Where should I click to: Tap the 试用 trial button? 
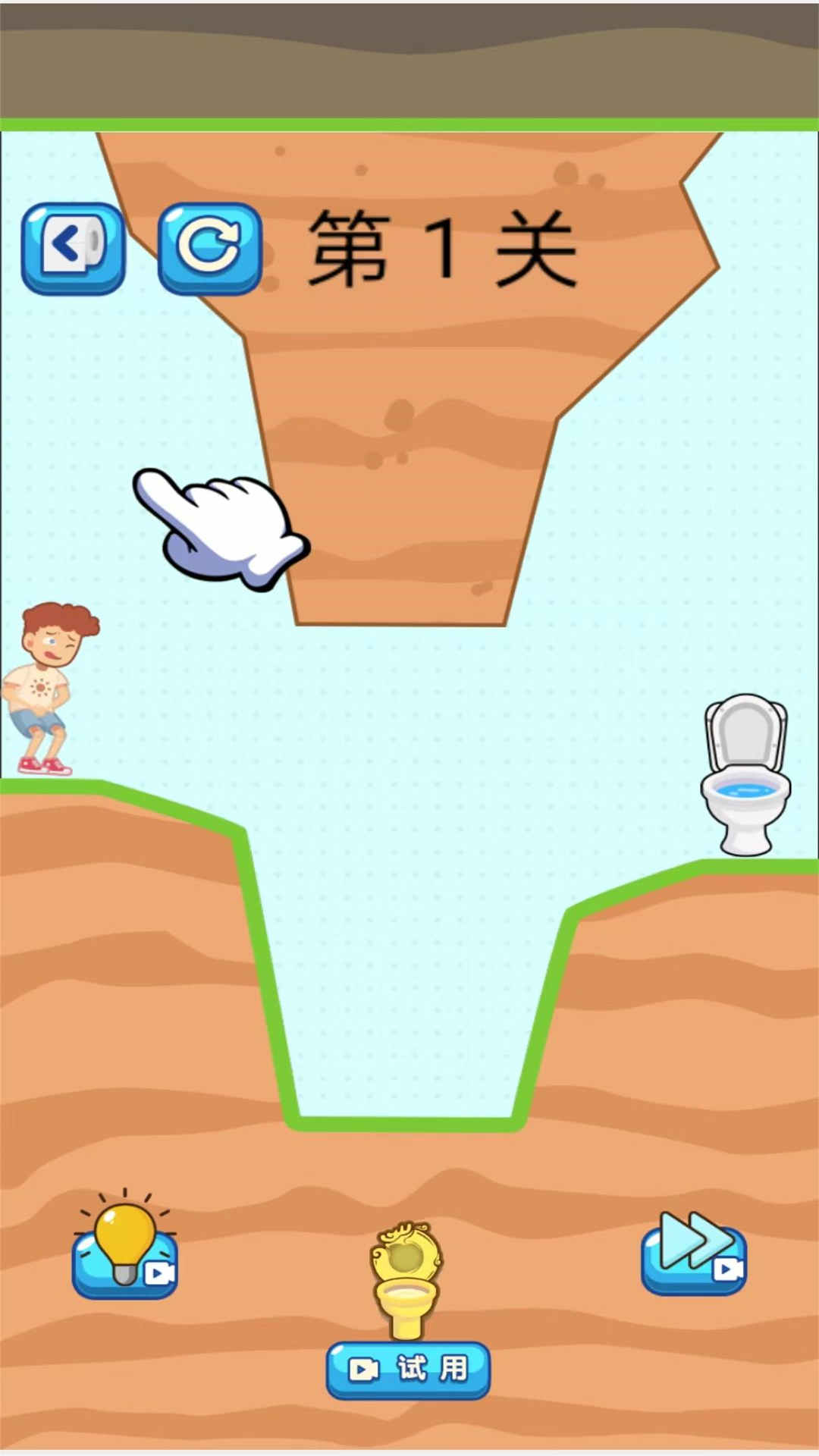(x=408, y=1370)
